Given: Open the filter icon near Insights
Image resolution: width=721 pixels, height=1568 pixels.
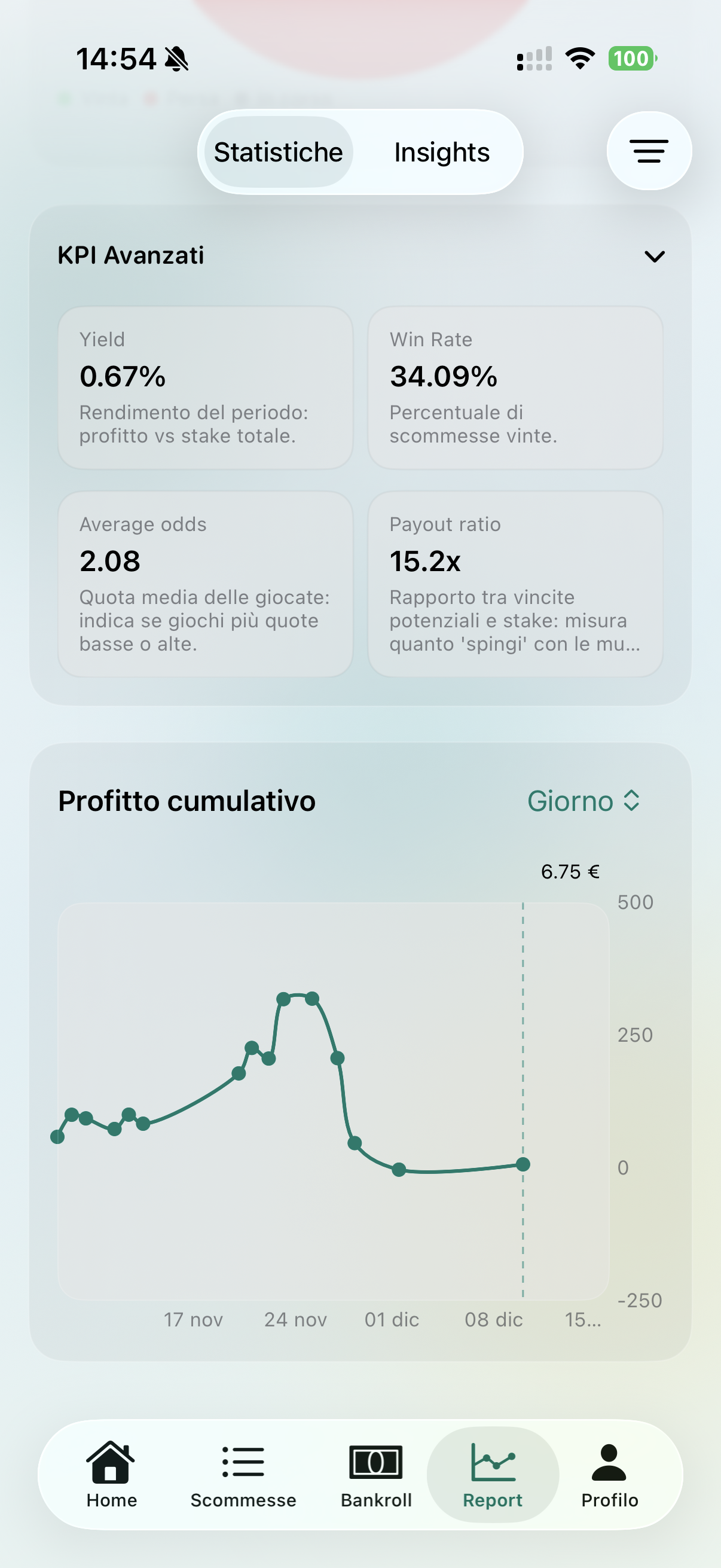Looking at the screenshot, I should coord(649,151).
